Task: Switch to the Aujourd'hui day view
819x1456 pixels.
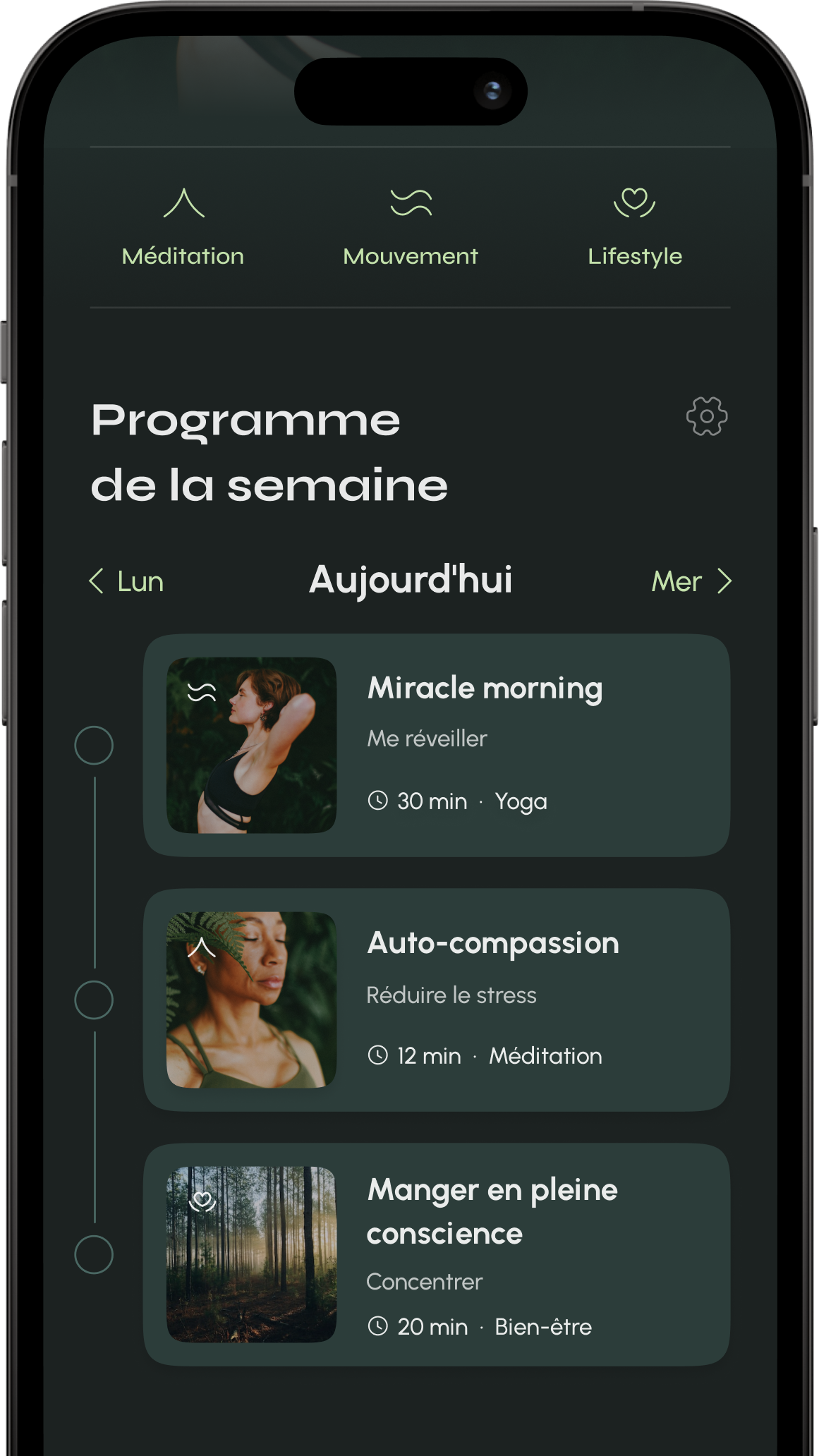Action: click(411, 581)
